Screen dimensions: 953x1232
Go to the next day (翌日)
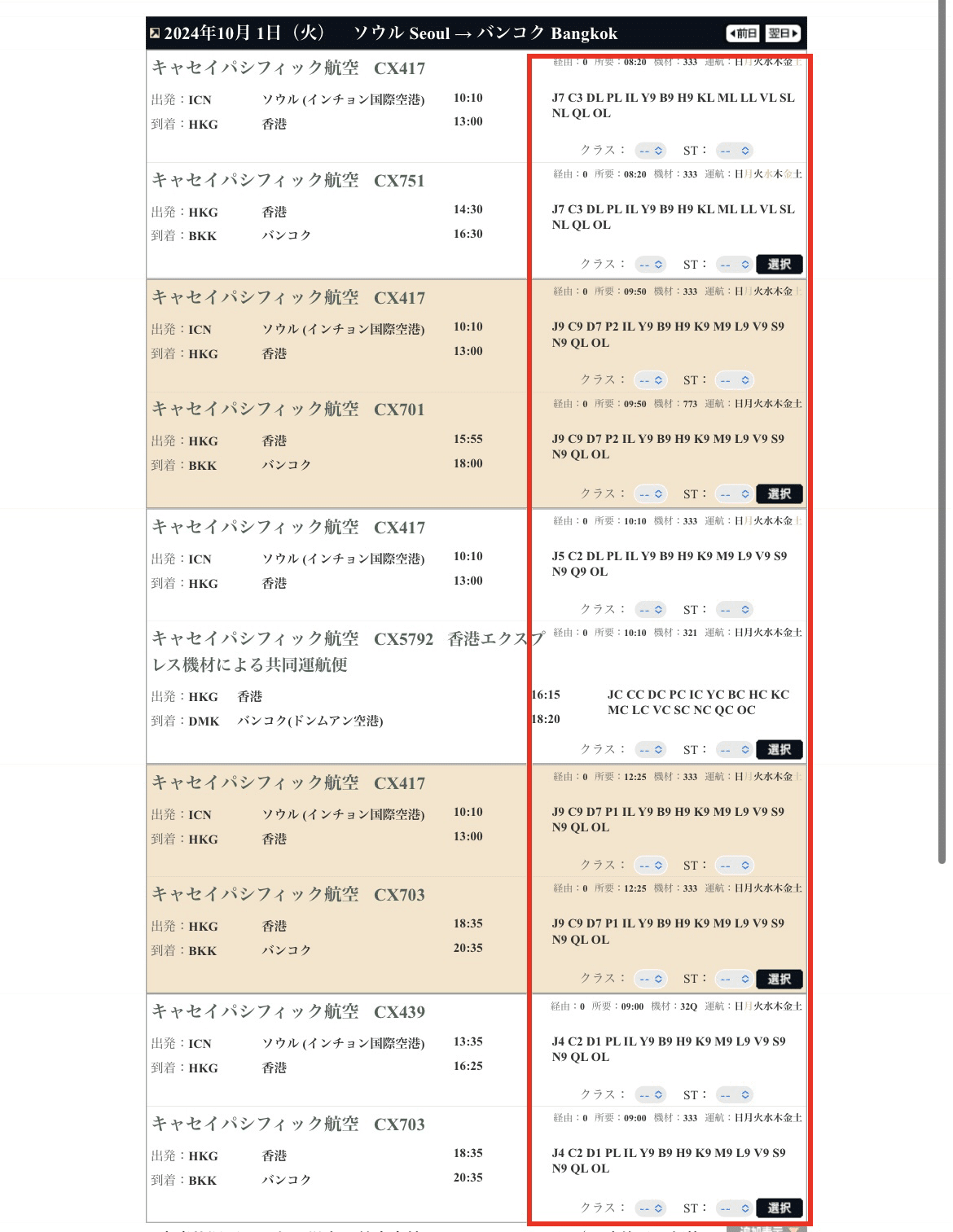784,33
